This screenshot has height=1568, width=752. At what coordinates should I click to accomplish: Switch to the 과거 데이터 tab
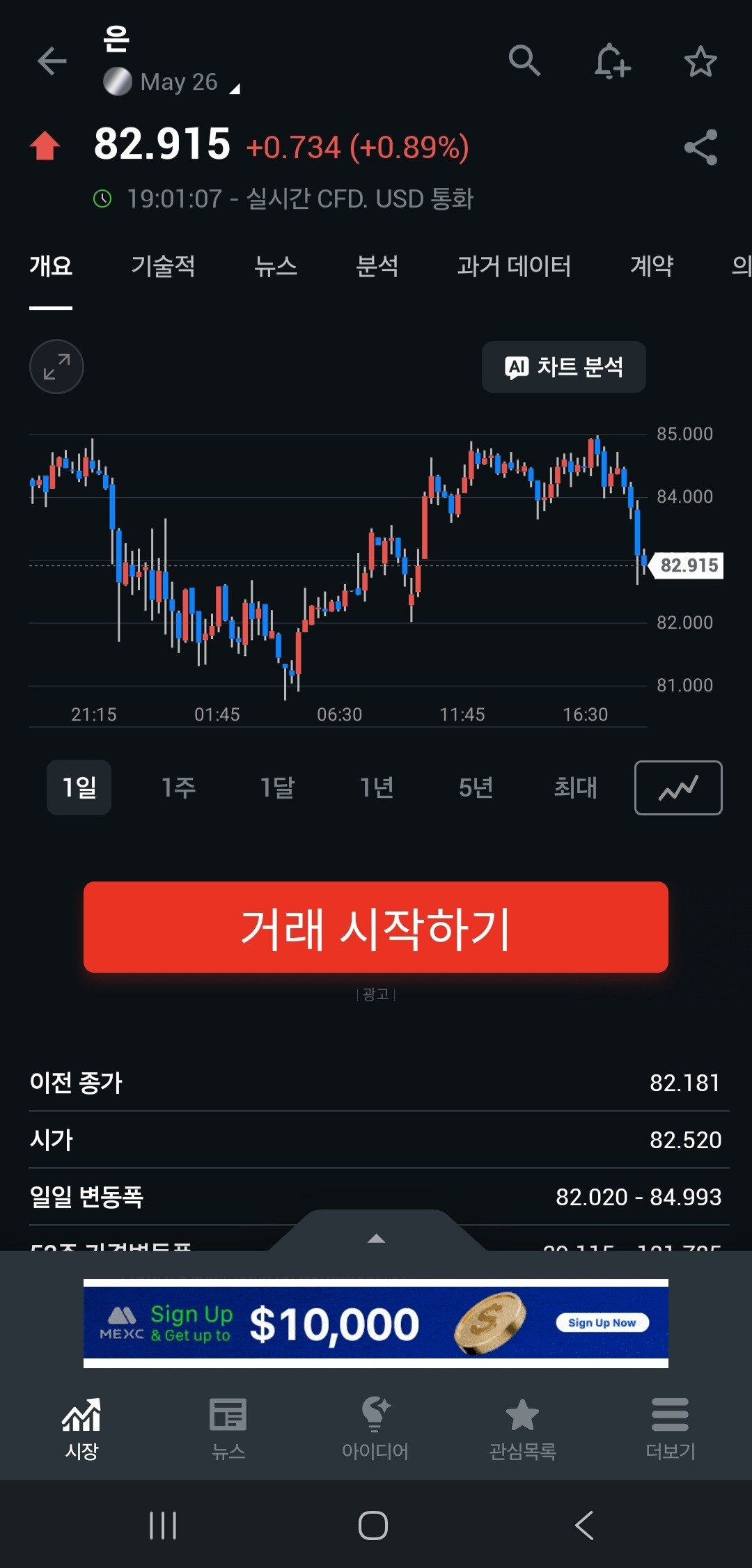point(514,266)
